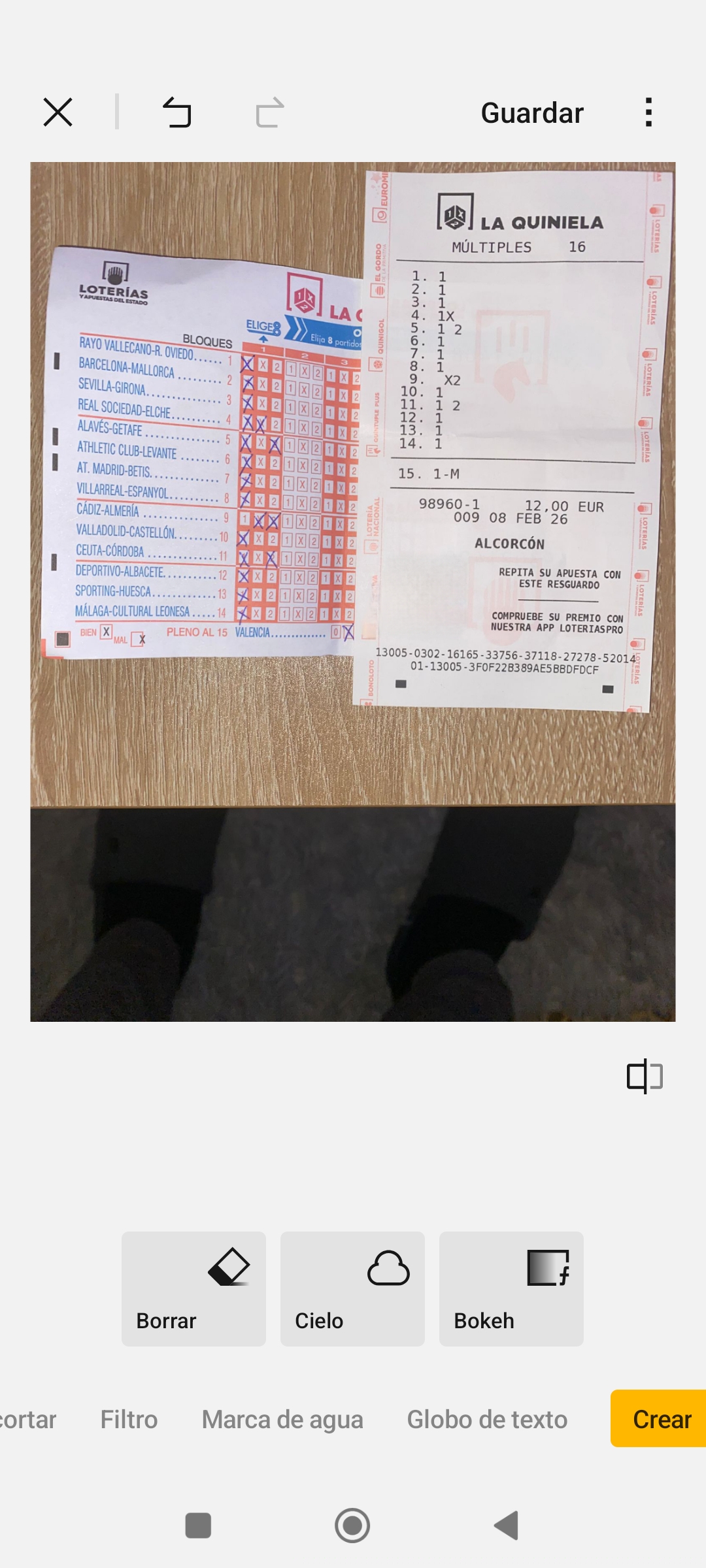Close the photo editor
The image size is (706, 1568).
(58, 112)
